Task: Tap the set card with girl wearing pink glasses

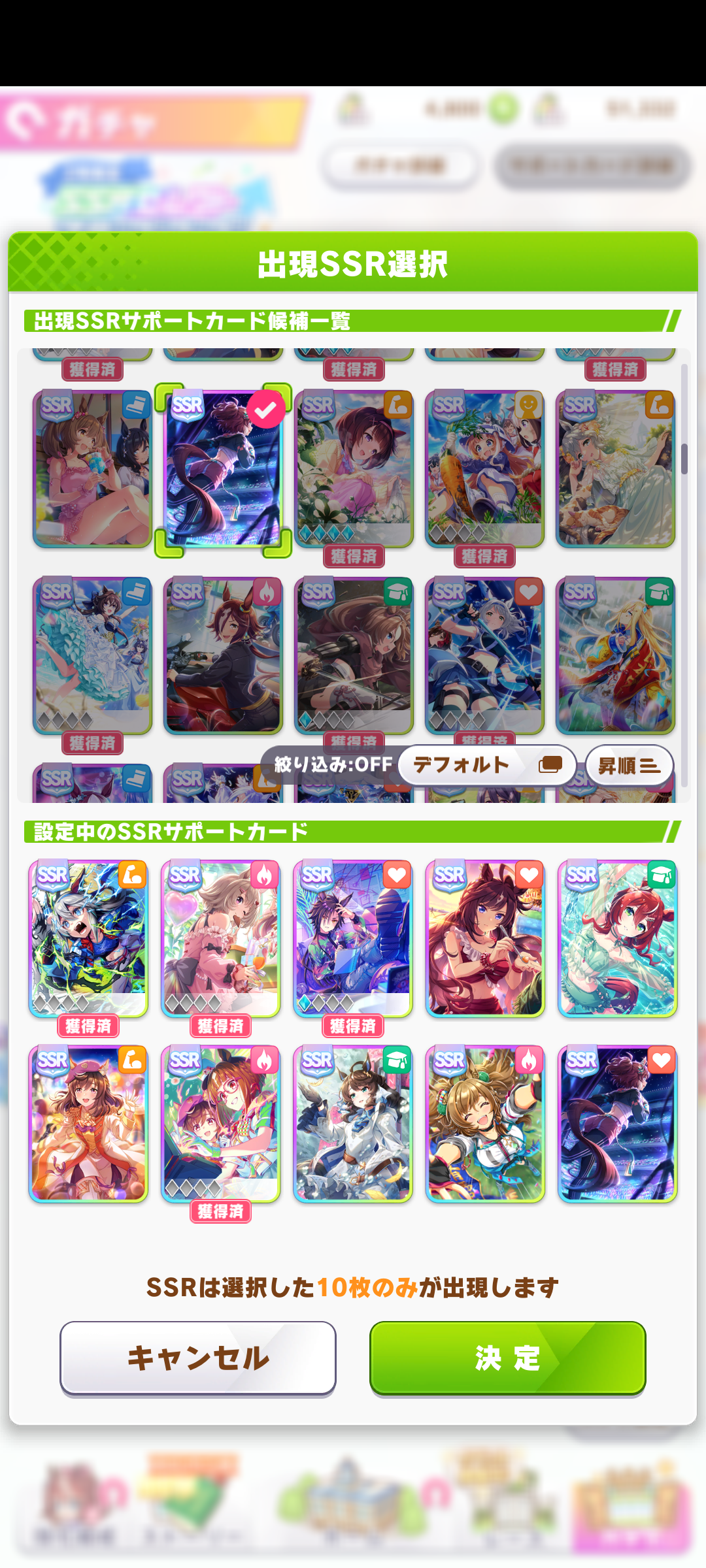Action: point(220,1124)
